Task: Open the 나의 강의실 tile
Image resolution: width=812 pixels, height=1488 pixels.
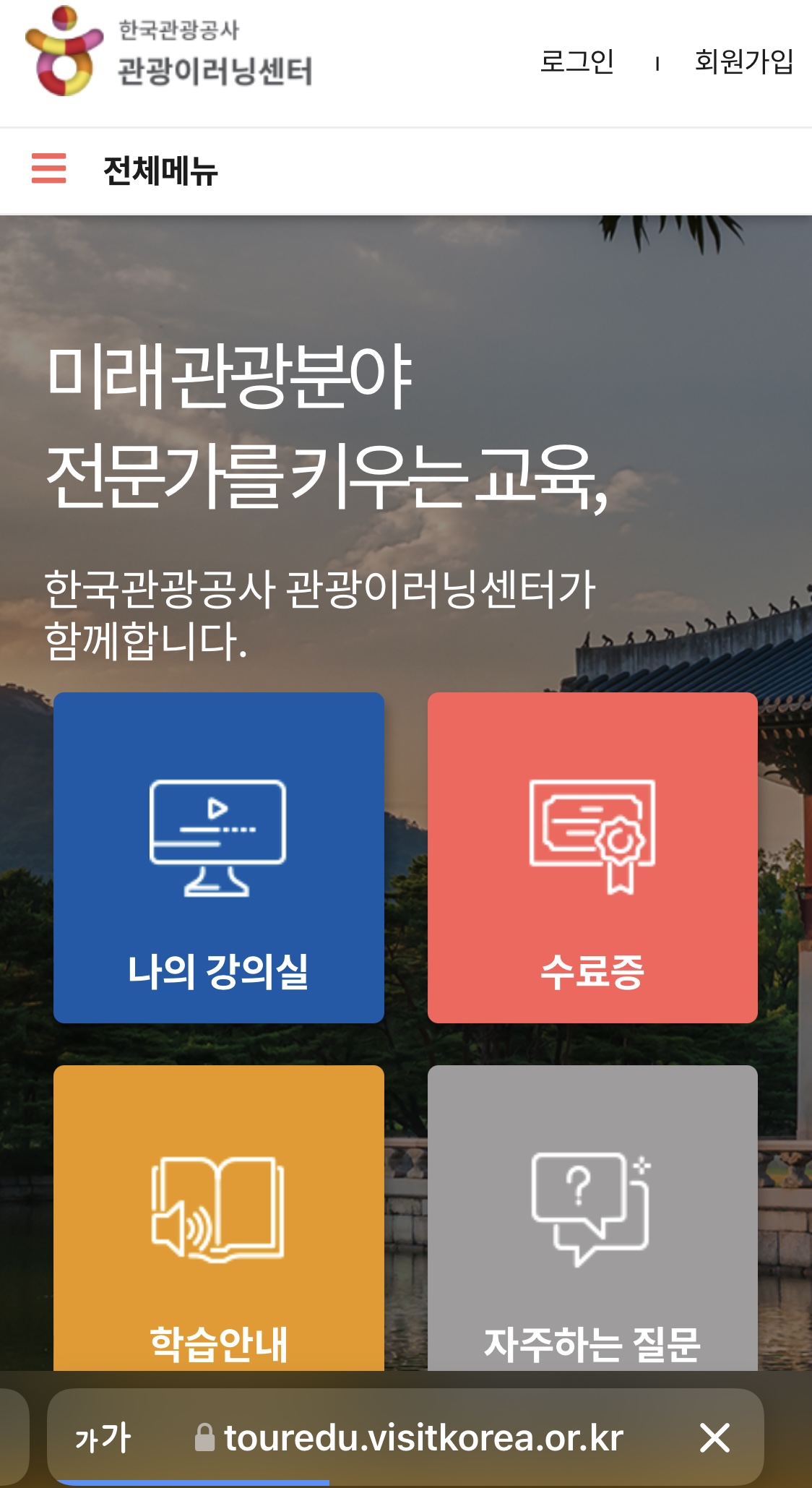Action: point(219,857)
